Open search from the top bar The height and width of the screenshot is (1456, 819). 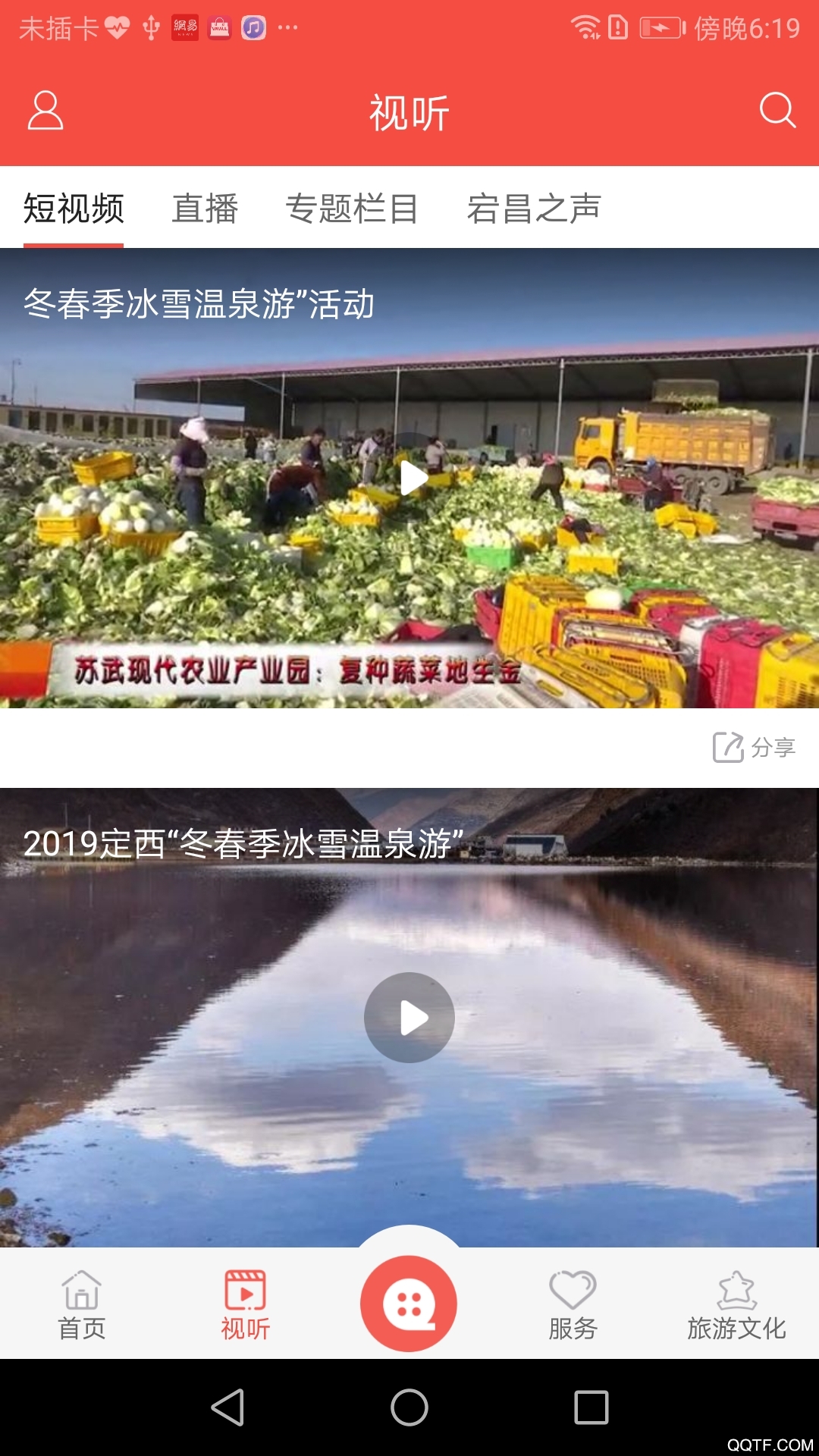(777, 111)
